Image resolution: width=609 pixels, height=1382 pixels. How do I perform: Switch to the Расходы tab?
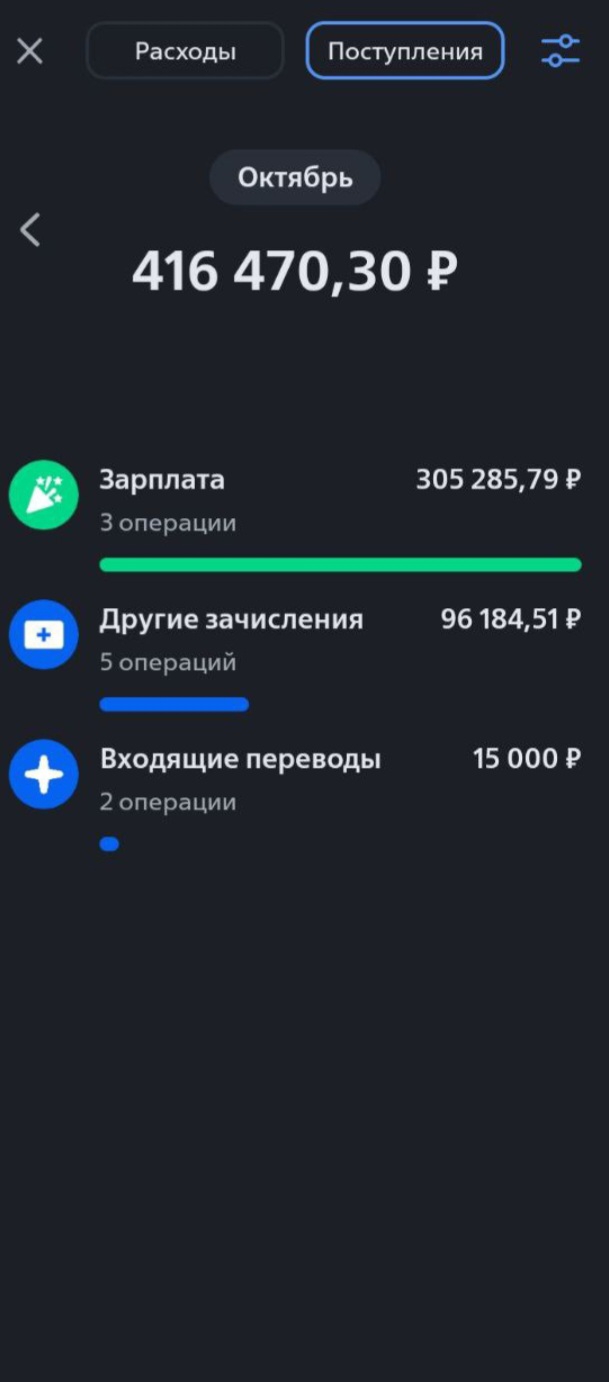pos(185,51)
